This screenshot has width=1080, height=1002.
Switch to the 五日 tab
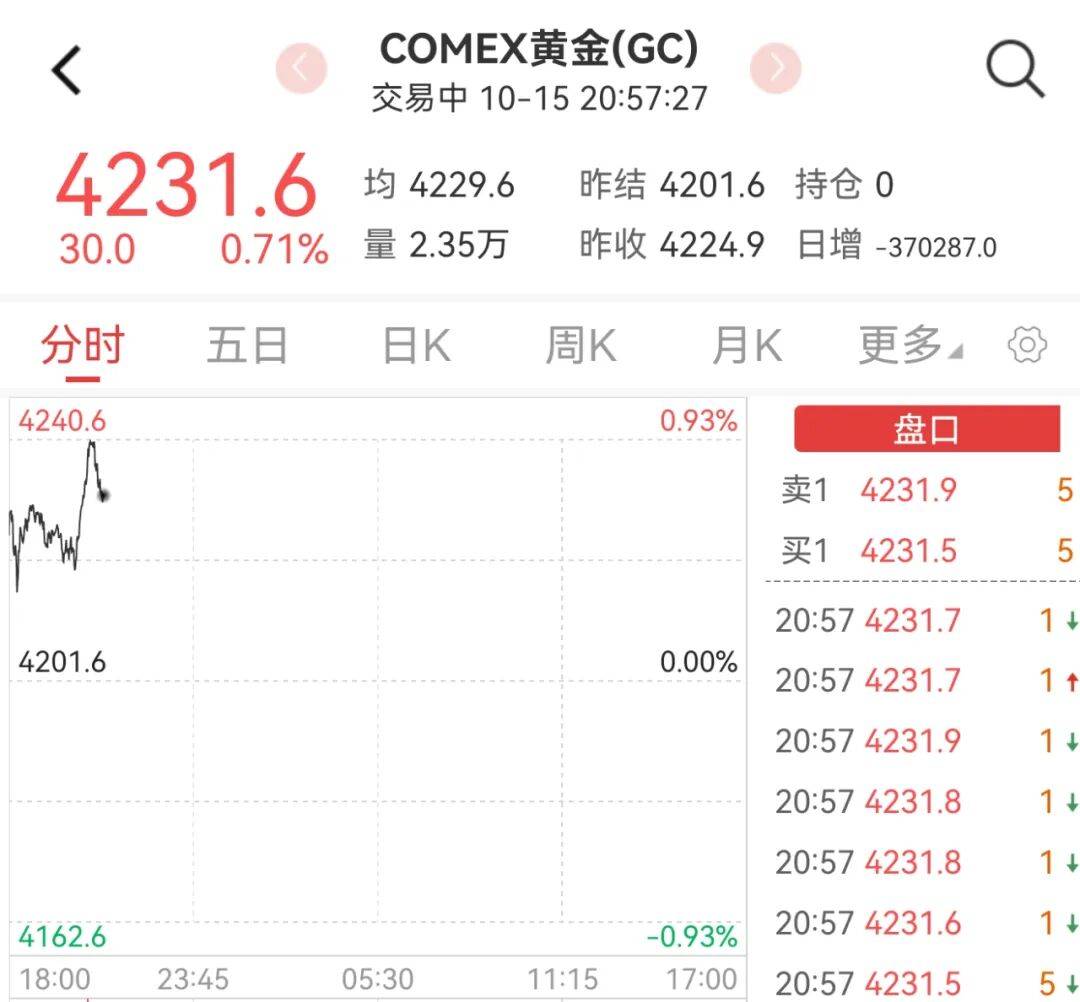pyautogui.click(x=247, y=346)
